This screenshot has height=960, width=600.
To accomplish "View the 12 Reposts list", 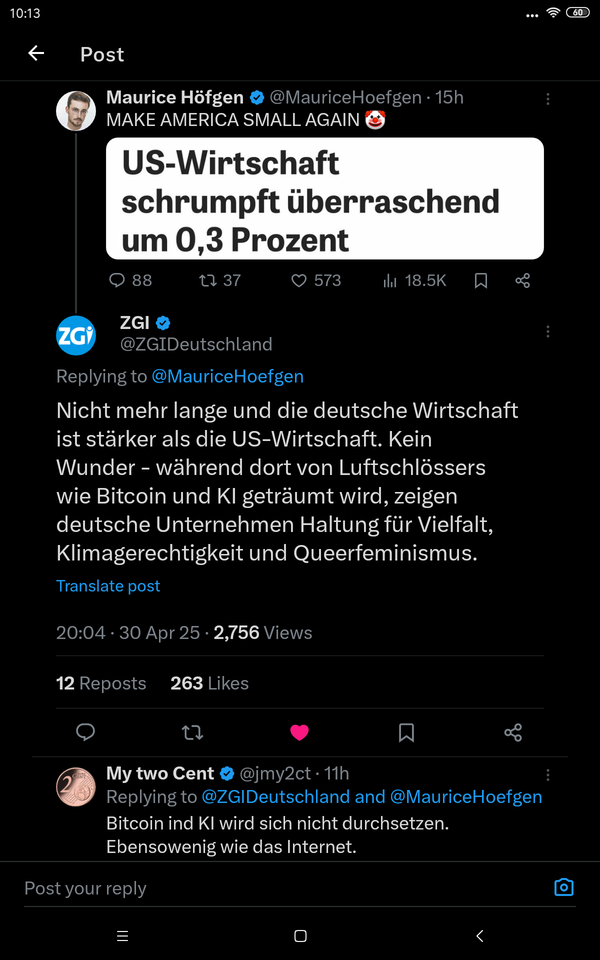I will coord(101,683).
